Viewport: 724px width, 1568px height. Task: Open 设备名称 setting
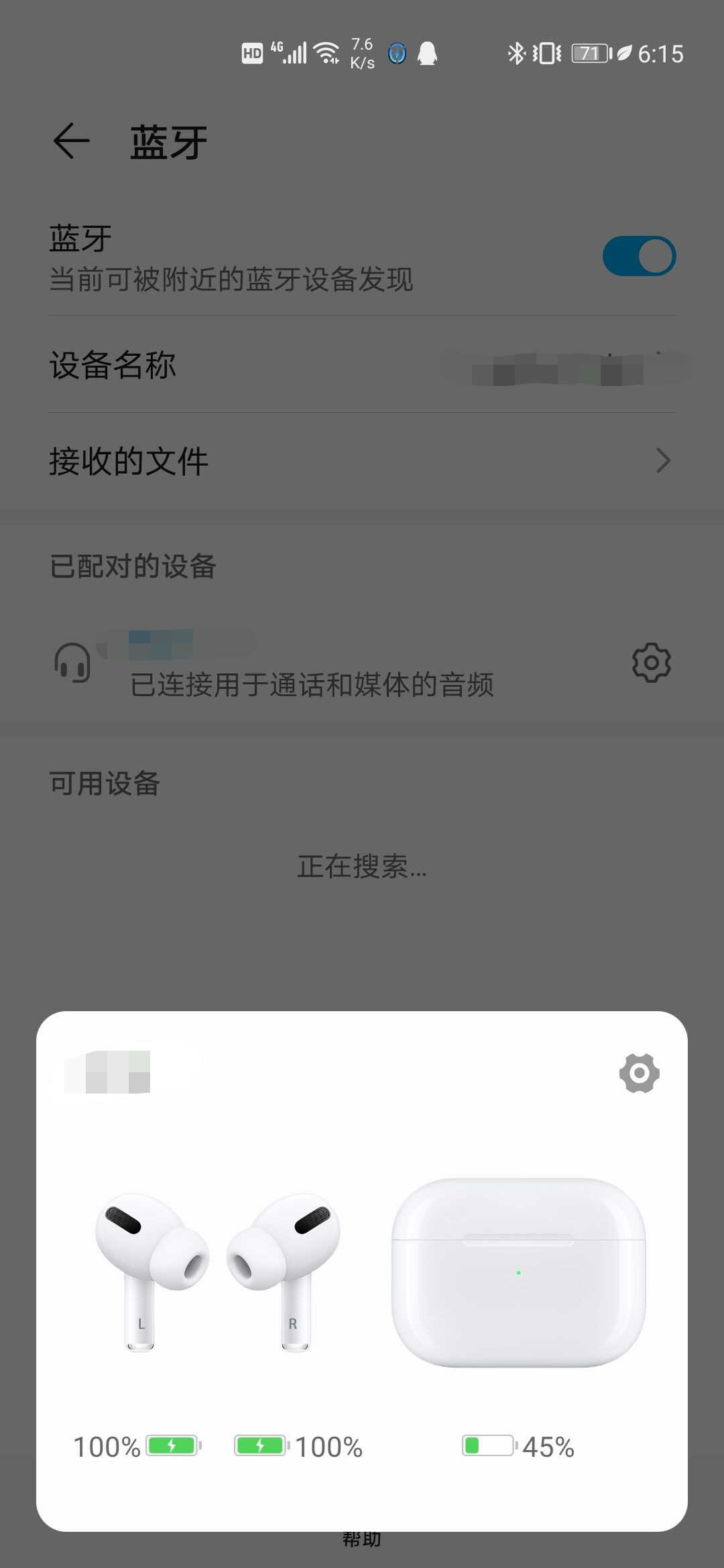(362, 365)
